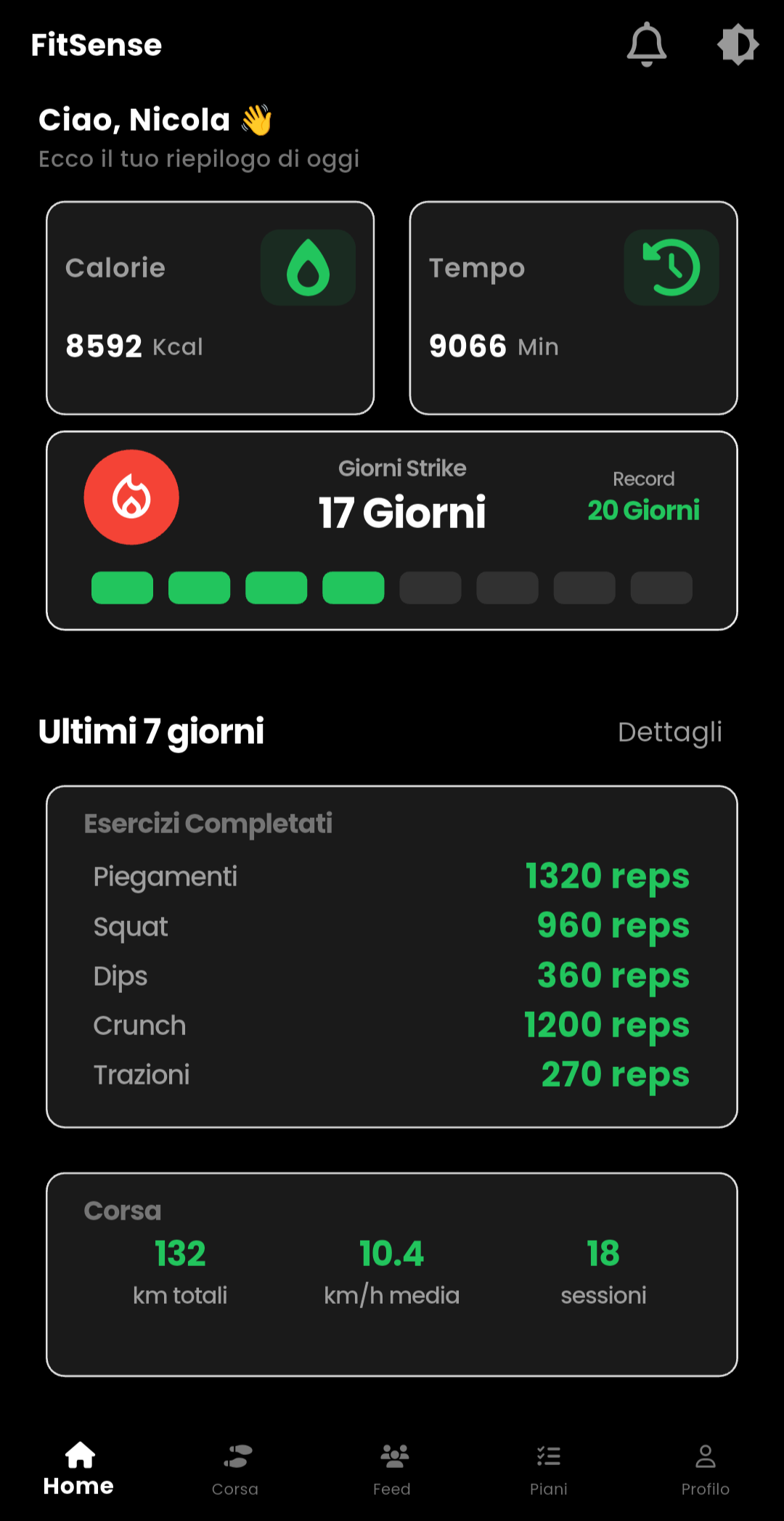Tap an inactive gray streak day segment
The width and height of the screenshot is (784, 1521).
(x=430, y=588)
